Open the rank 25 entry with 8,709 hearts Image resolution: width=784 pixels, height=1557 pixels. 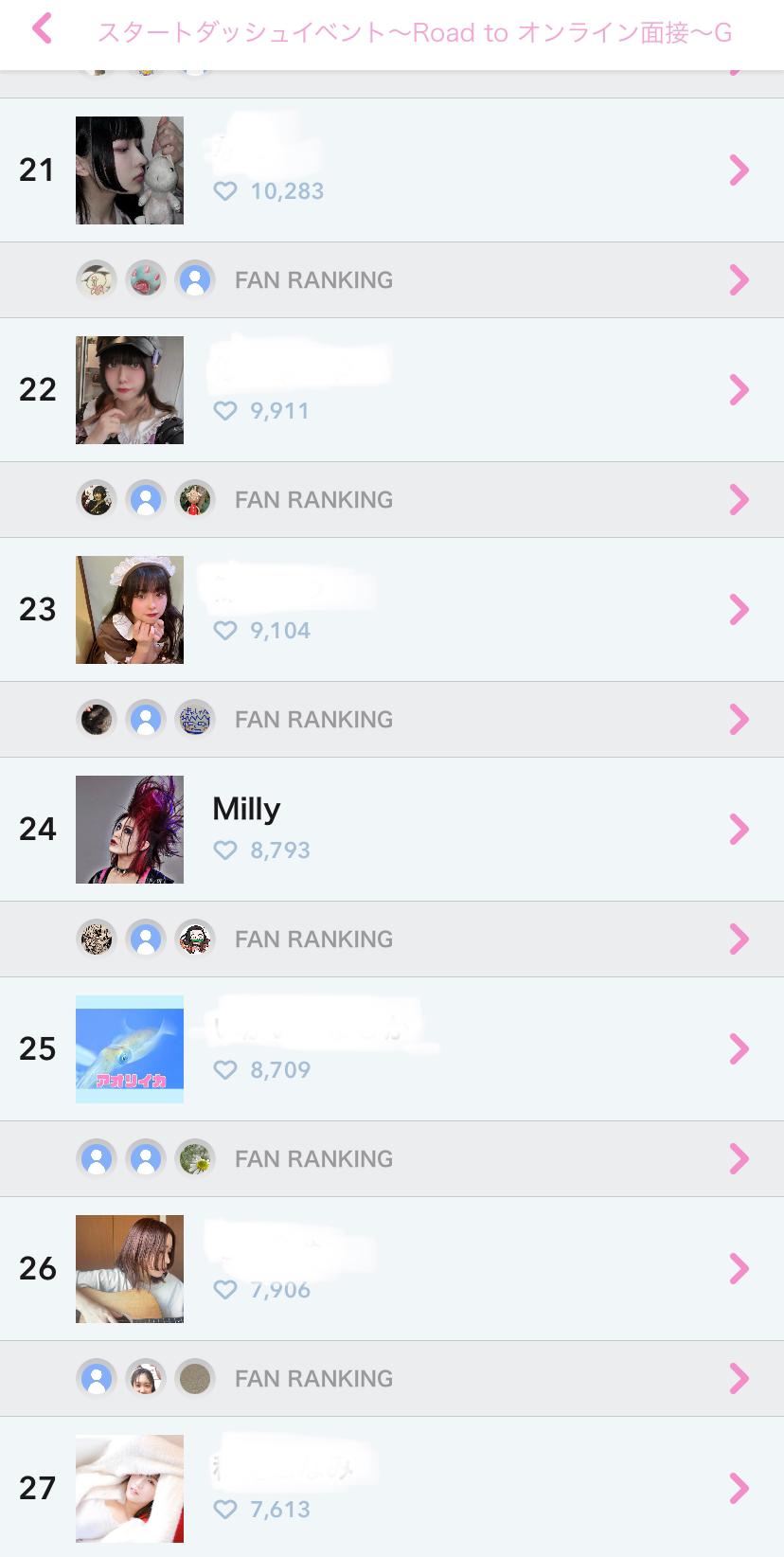tap(392, 1049)
